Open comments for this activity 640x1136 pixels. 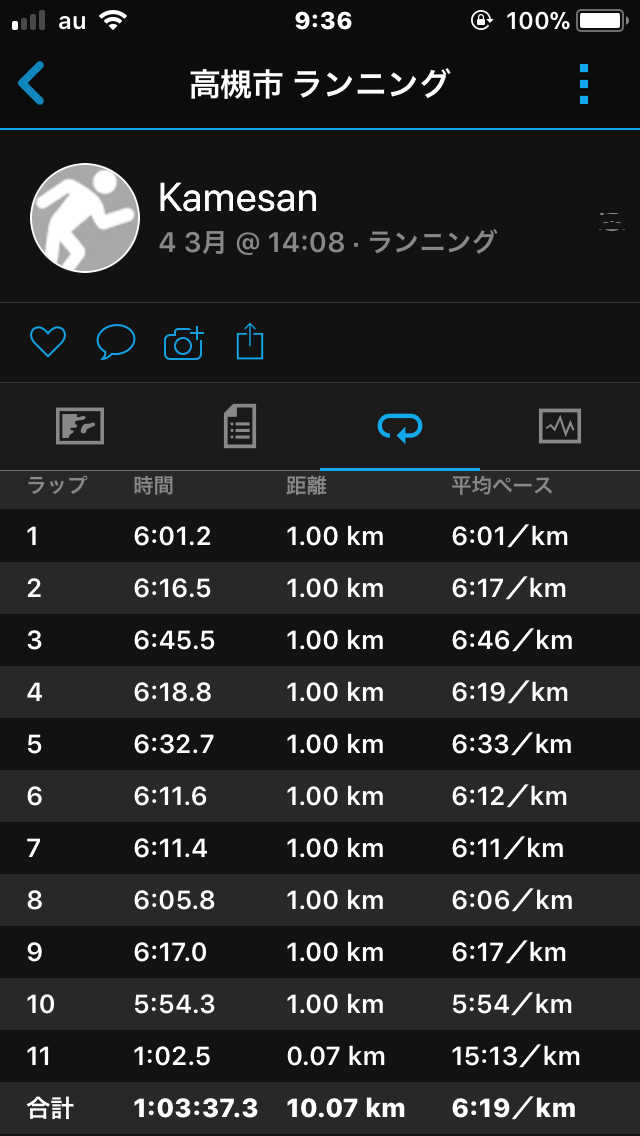pos(116,341)
